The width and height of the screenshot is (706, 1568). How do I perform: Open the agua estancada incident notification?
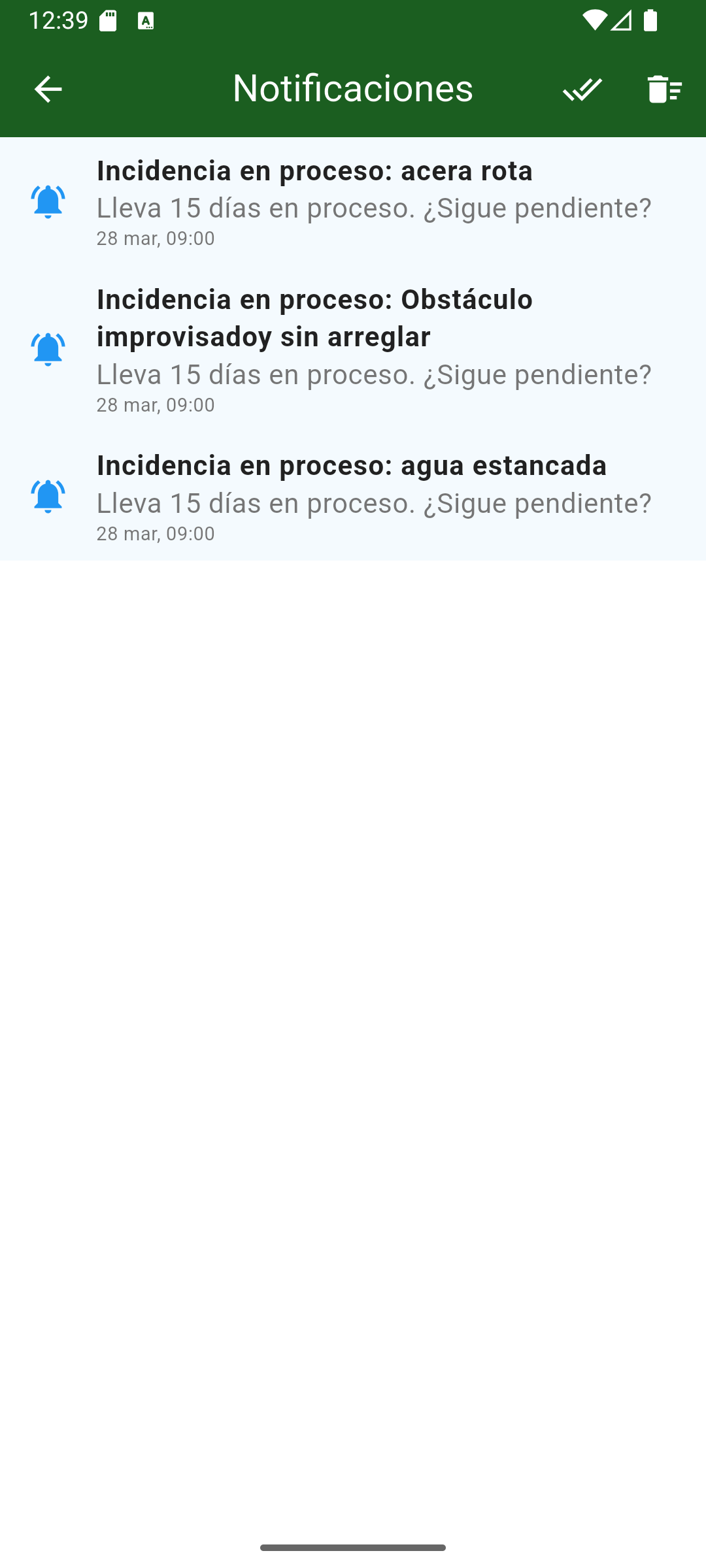pyautogui.click(x=351, y=466)
